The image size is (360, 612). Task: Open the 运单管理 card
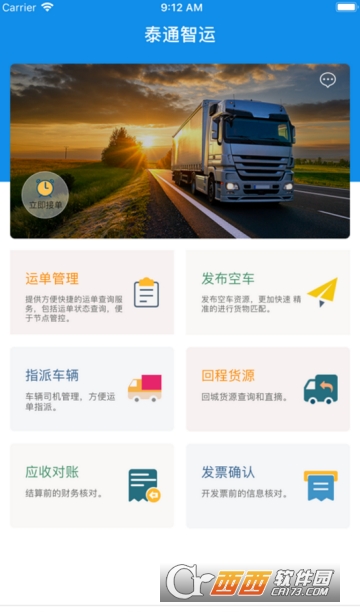(92, 292)
